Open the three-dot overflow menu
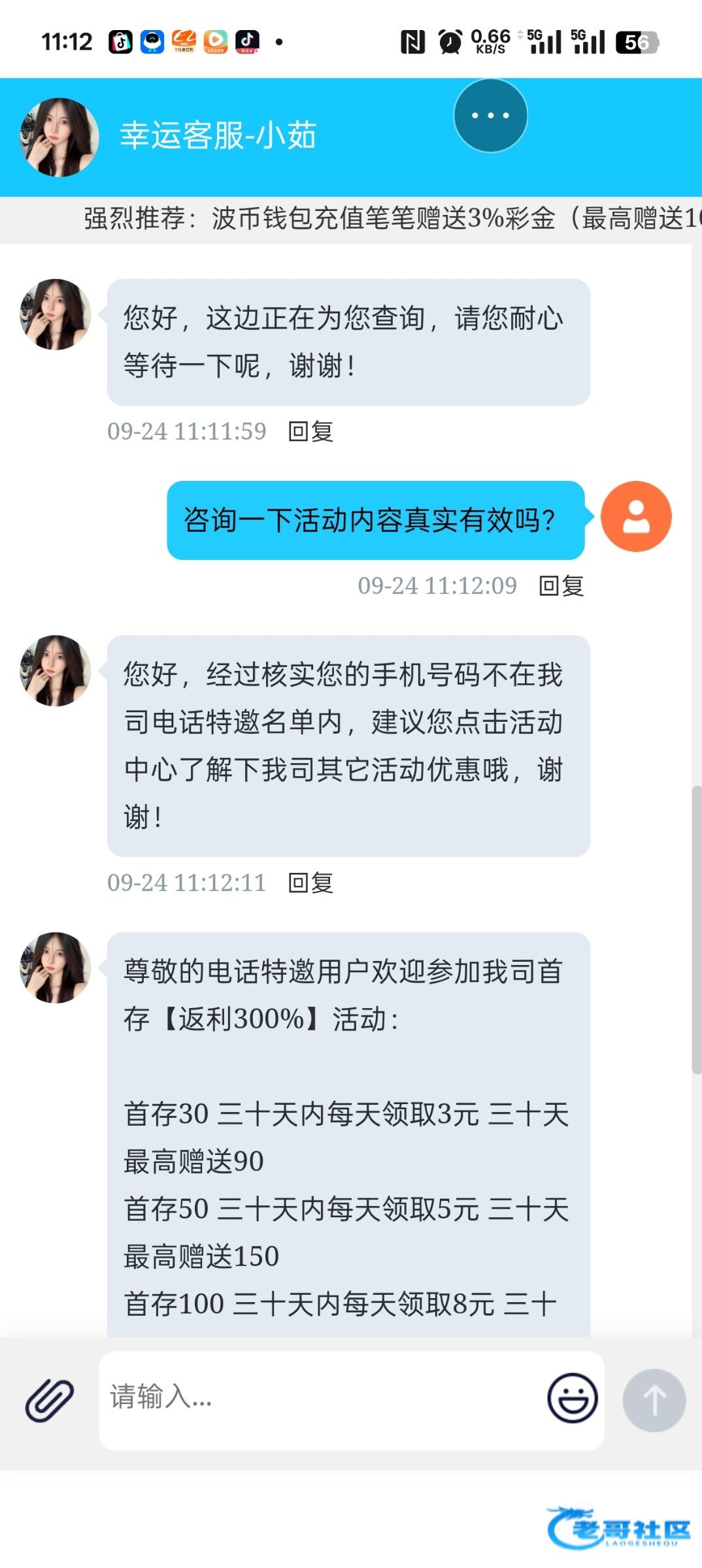The width and height of the screenshot is (702, 1568). point(490,116)
